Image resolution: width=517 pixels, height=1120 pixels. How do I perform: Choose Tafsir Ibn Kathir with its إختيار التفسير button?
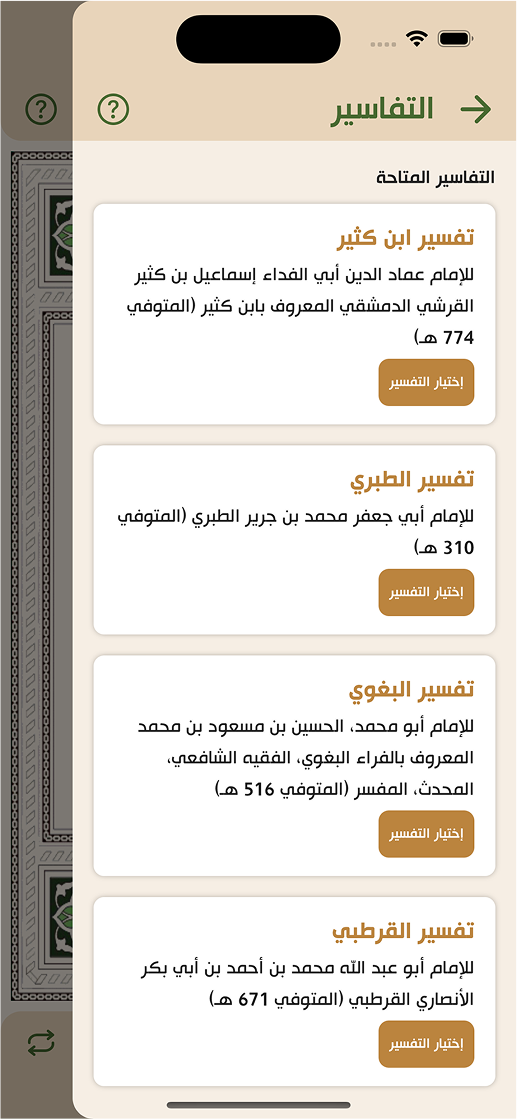coord(426,382)
